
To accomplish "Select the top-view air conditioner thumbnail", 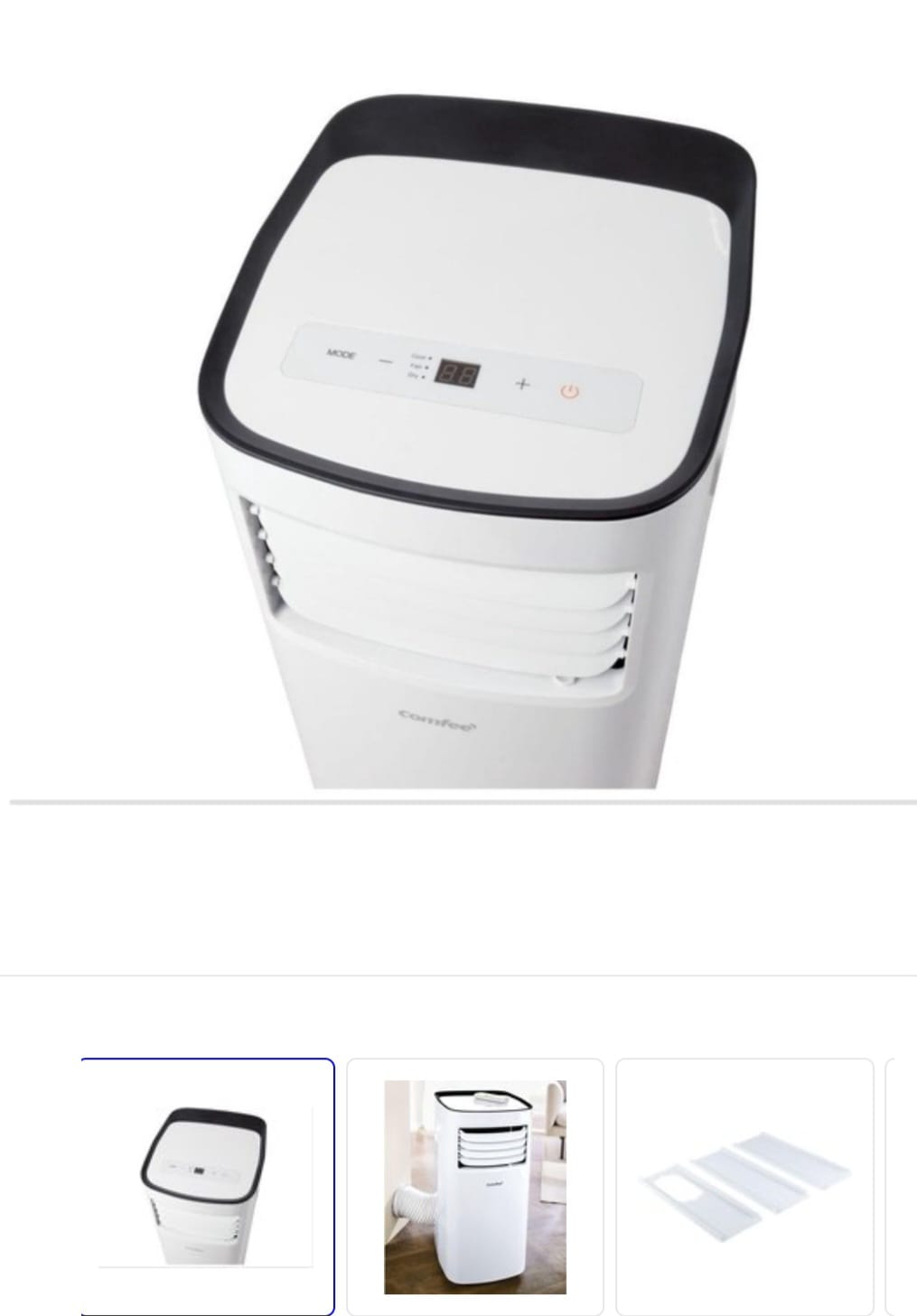I will point(207,1186).
